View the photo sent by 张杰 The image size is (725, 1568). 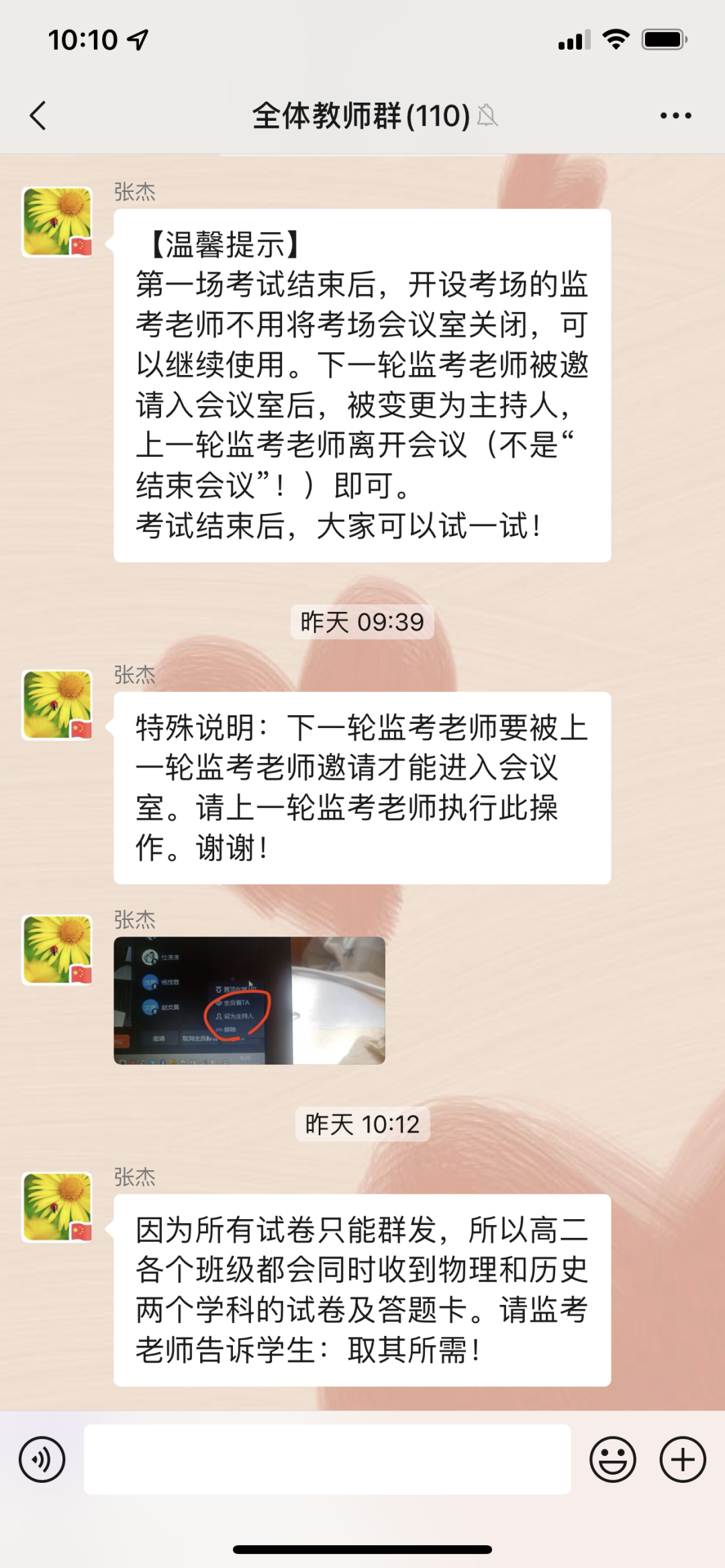249,1000
